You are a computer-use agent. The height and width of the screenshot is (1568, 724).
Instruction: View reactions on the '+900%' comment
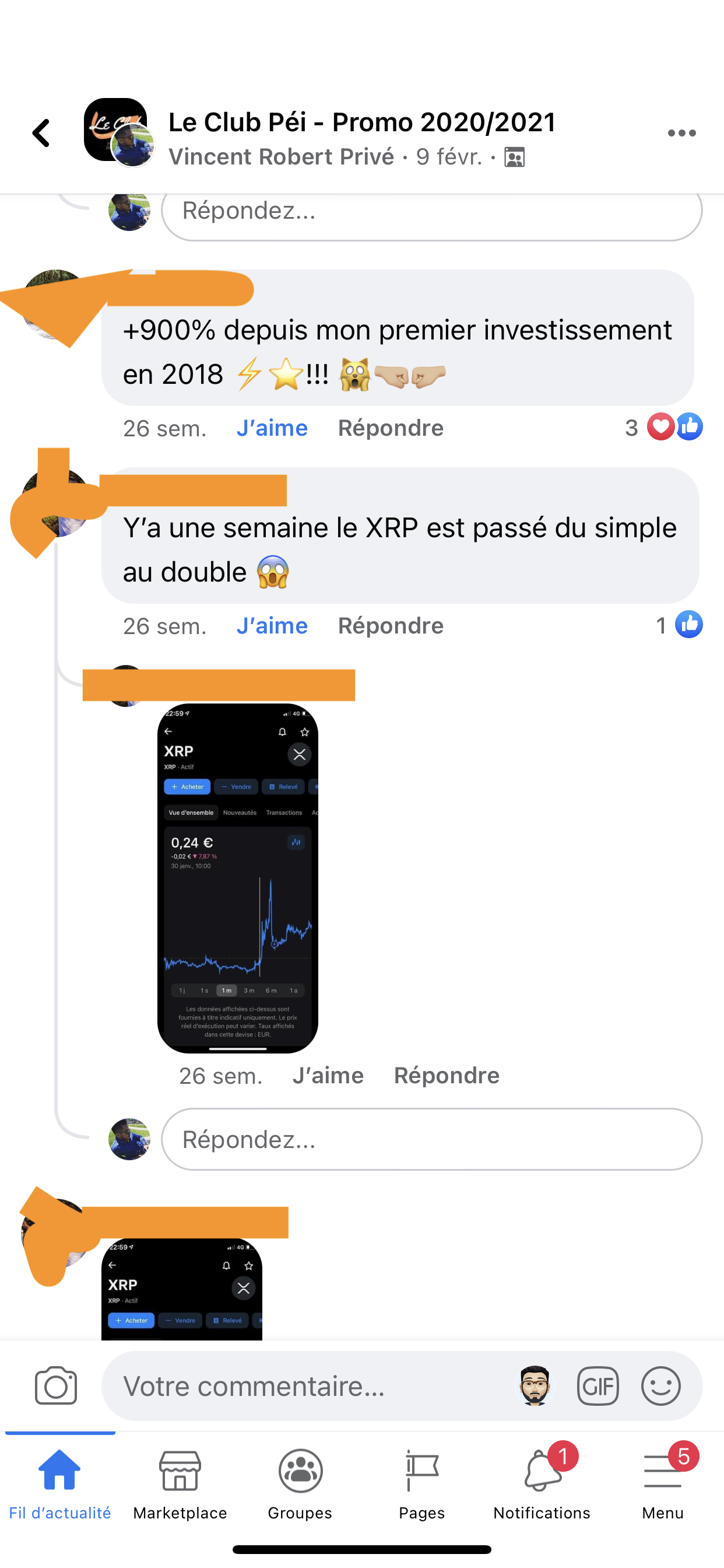664,426
